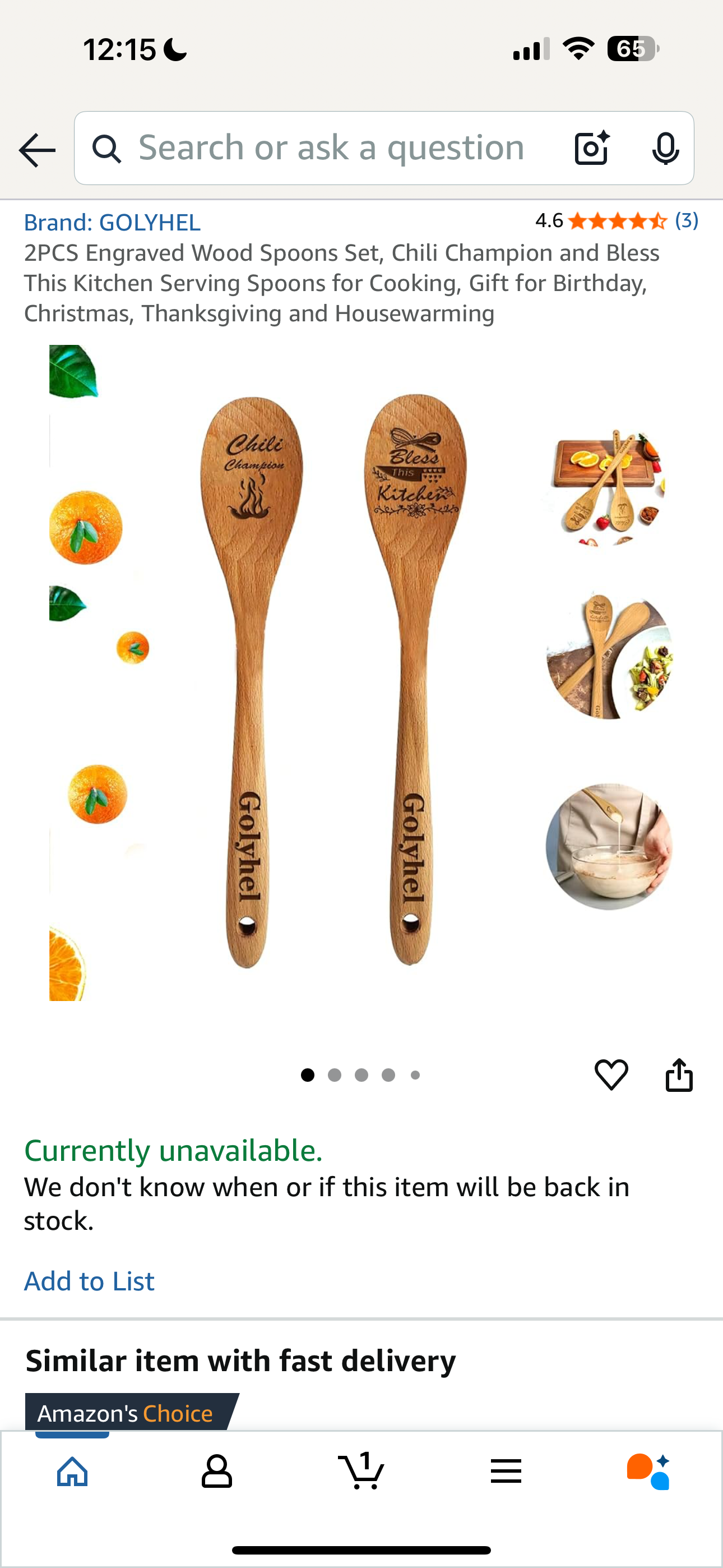Screen dimensions: 723x1568
Task: Open reviews via the (3) rating count
Action: tap(687, 221)
